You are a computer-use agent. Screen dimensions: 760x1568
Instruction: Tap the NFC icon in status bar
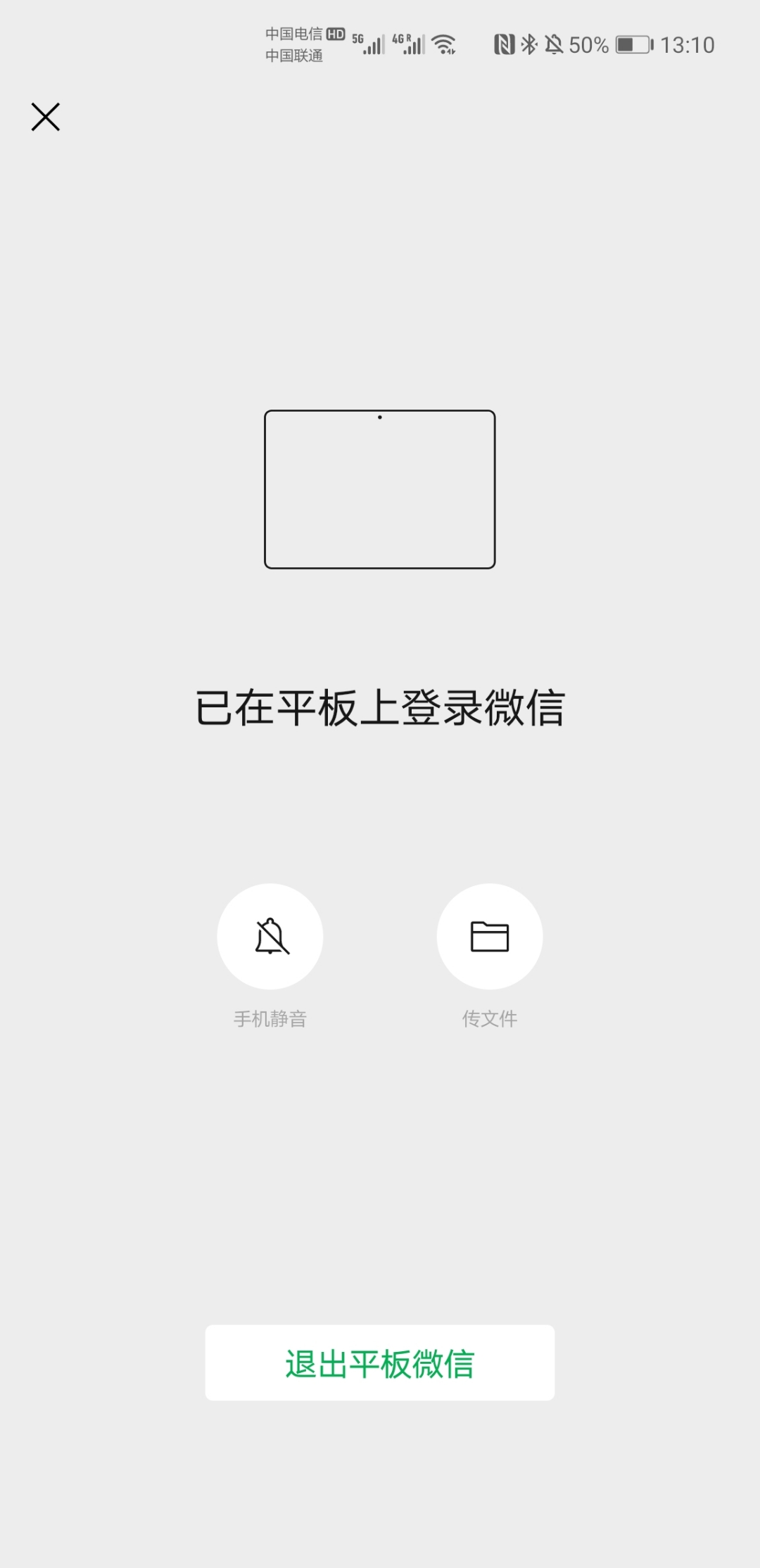pos(505,44)
